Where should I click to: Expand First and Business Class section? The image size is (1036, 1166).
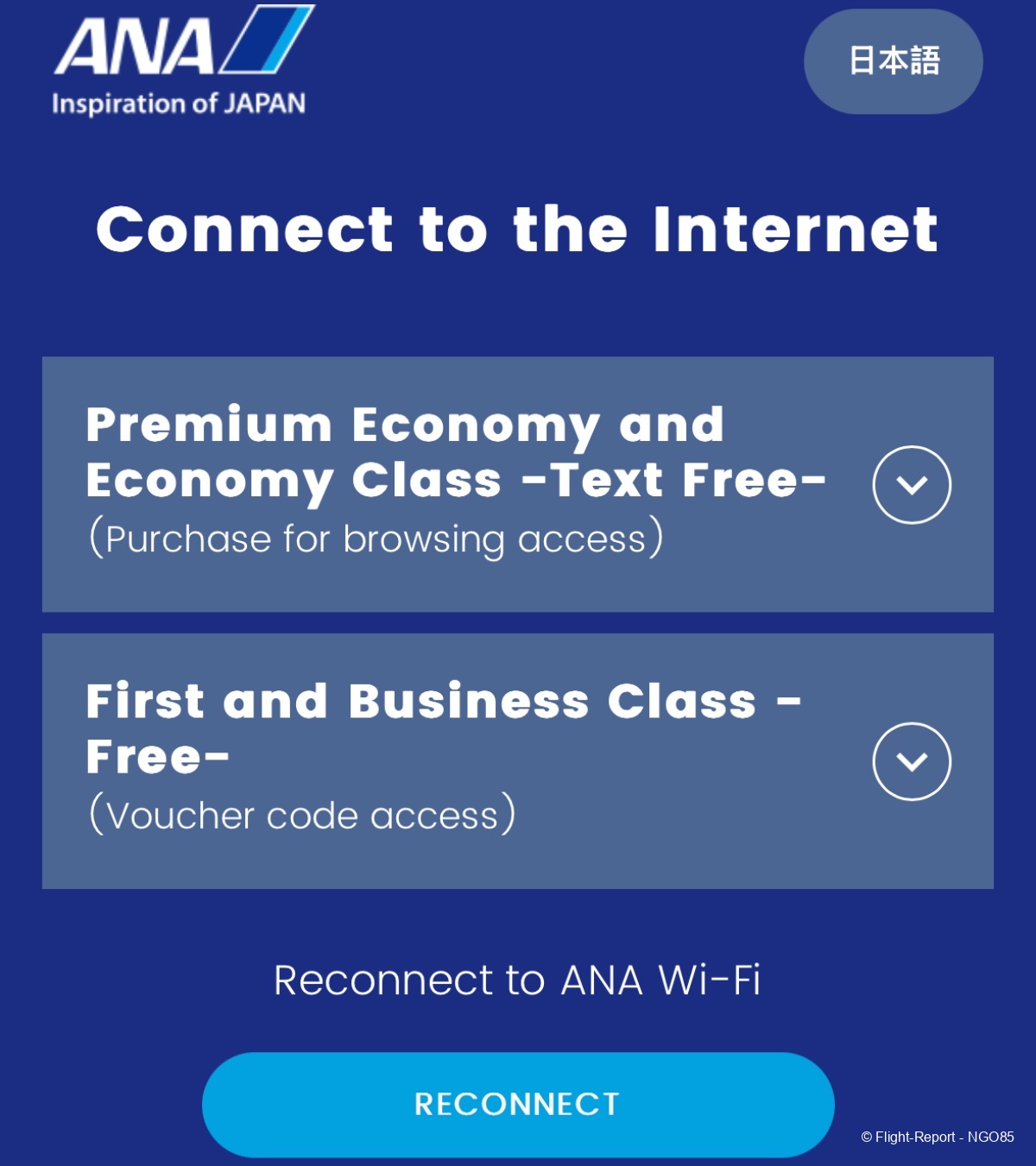click(912, 761)
